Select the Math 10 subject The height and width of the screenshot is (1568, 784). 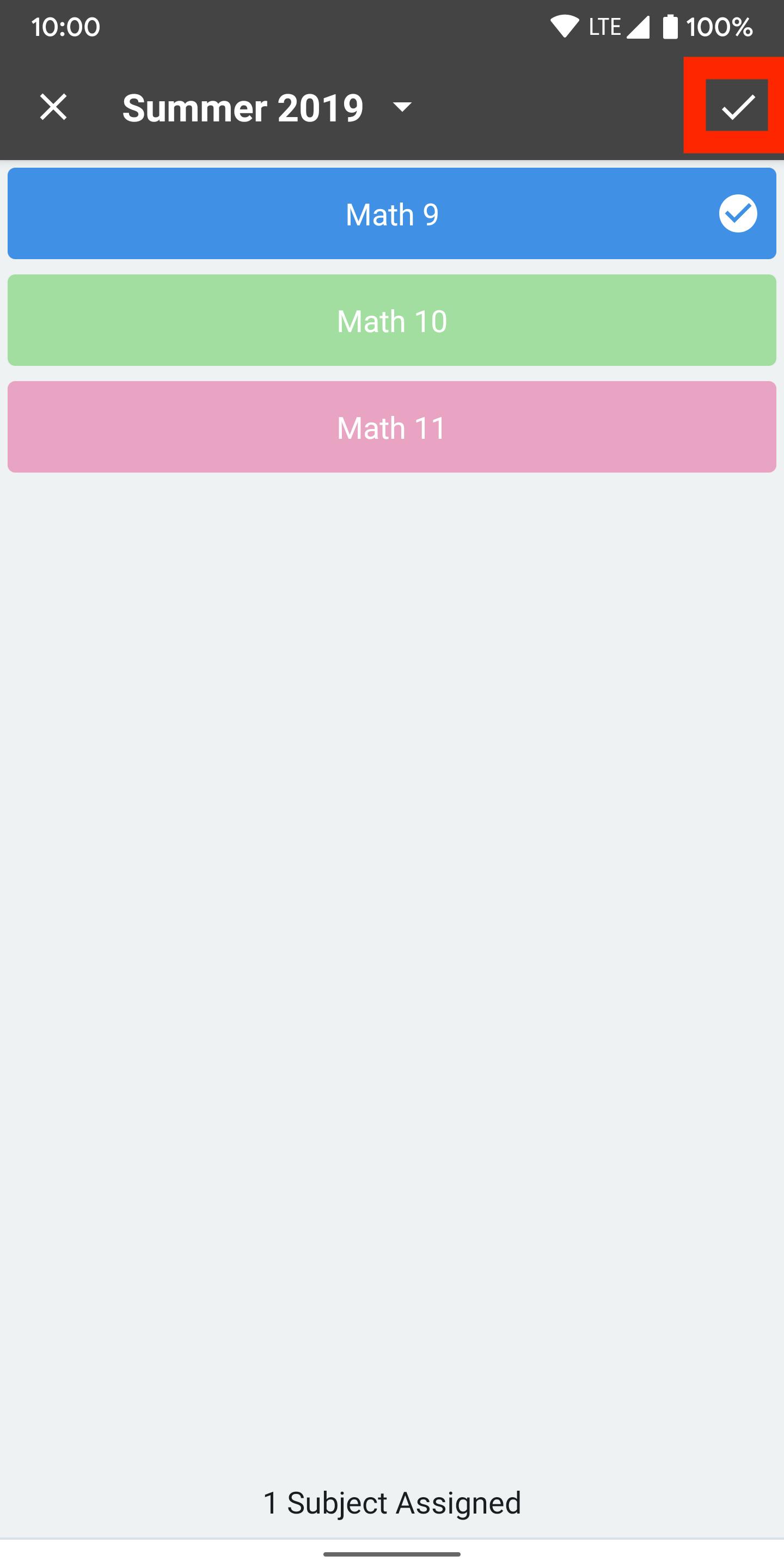[x=392, y=320]
